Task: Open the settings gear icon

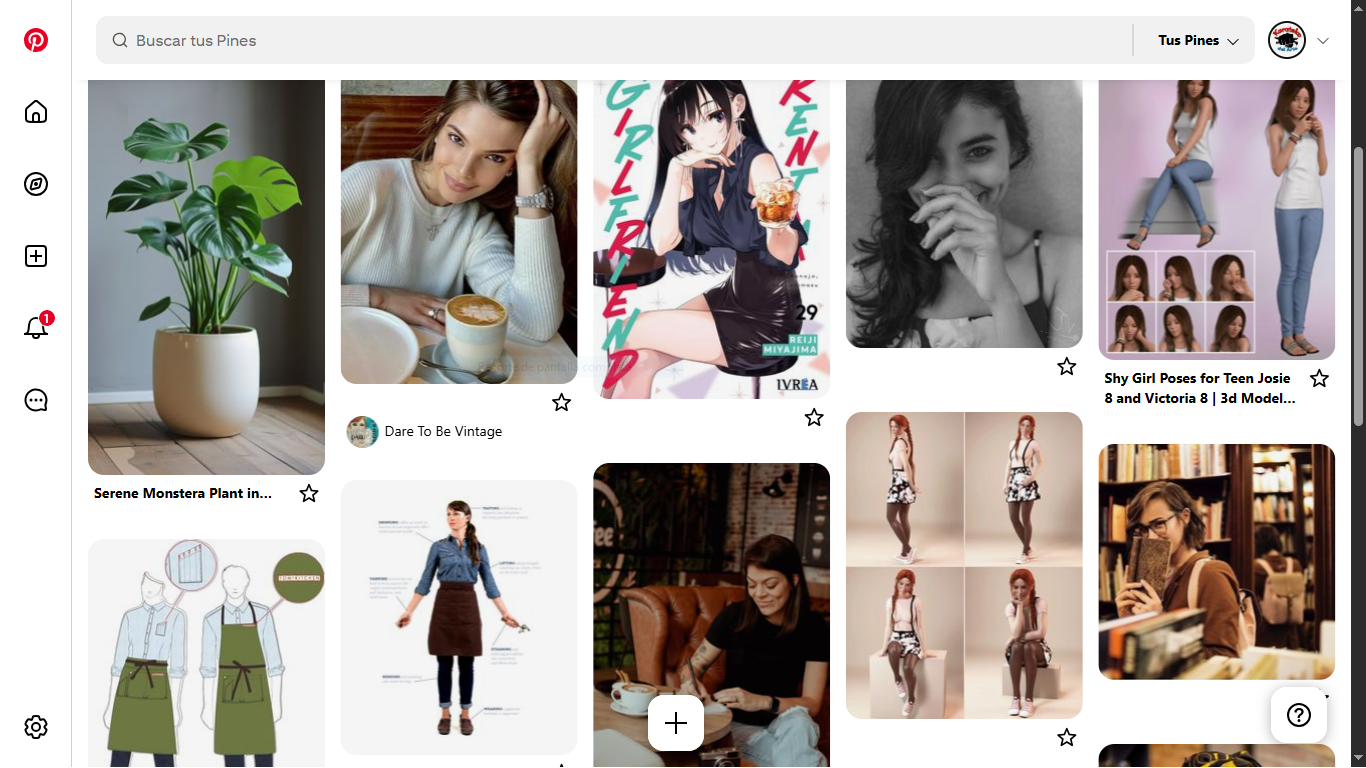Action: [x=36, y=727]
